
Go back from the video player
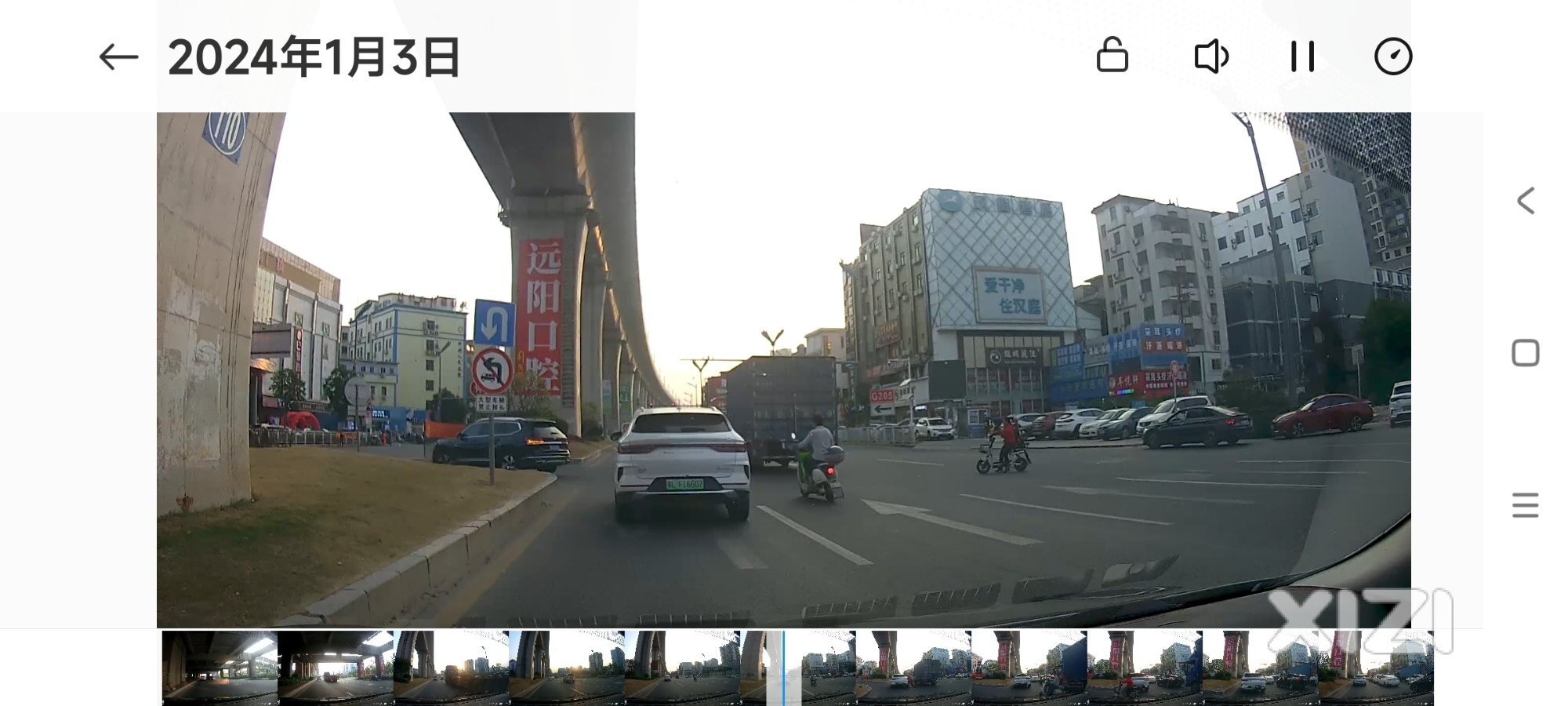(118, 57)
